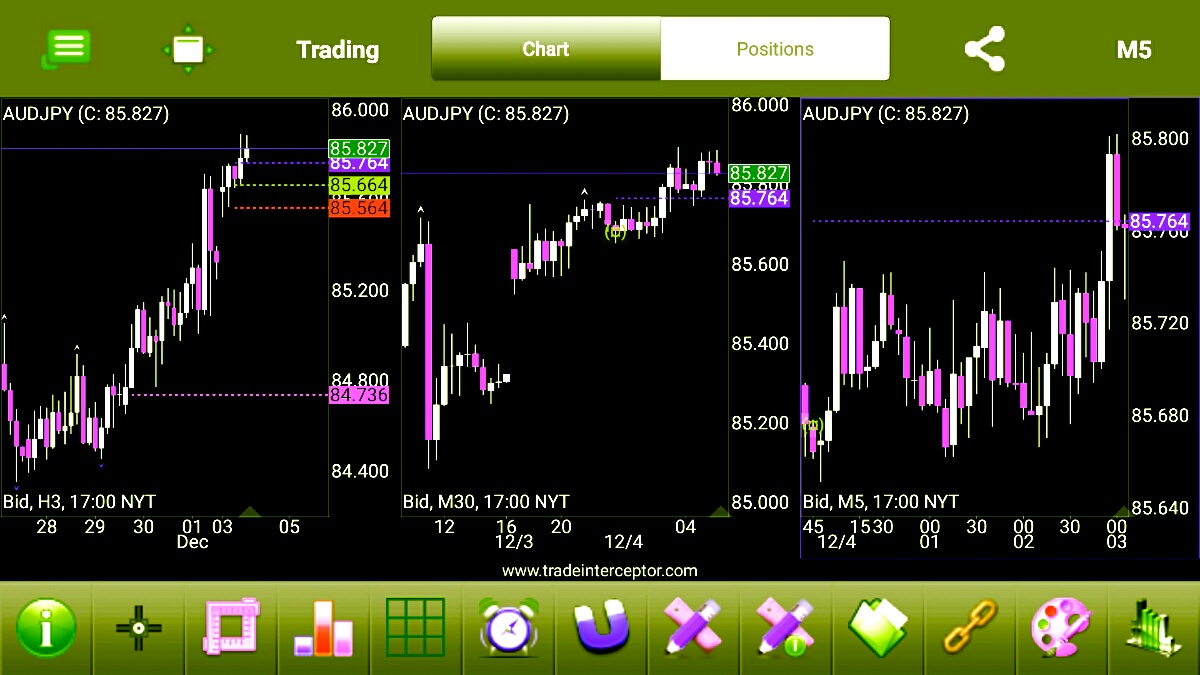Tap the fullscreen layout icon
Image resolution: width=1200 pixels, height=675 pixels.
click(188, 49)
